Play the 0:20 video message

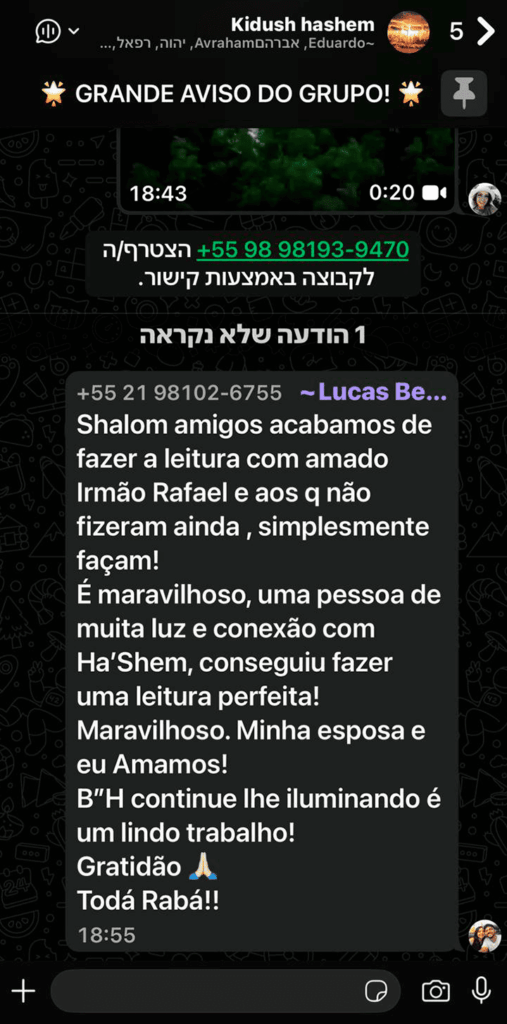click(x=286, y=170)
